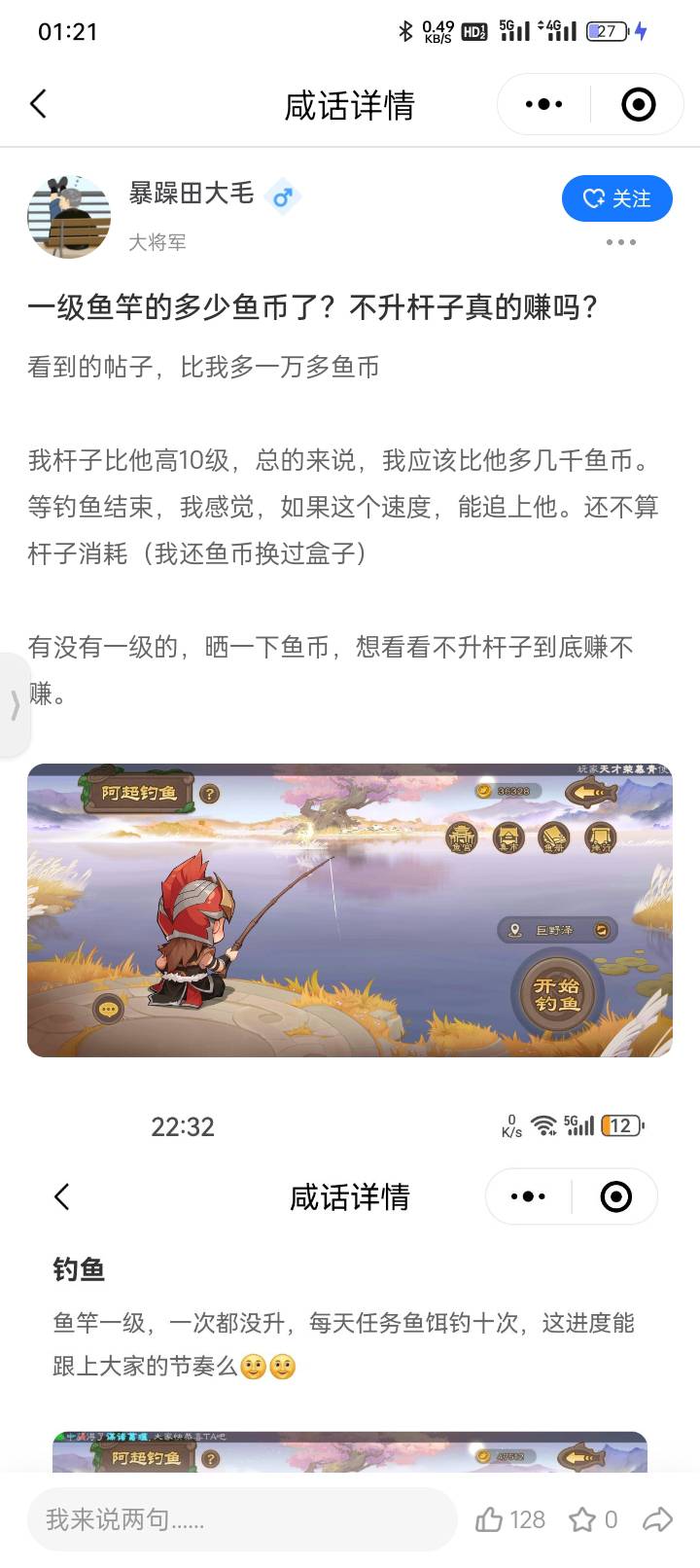Screen dimensions: 700x1568
Task: Go back using the top-left arrow
Action: (x=39, y=104)
